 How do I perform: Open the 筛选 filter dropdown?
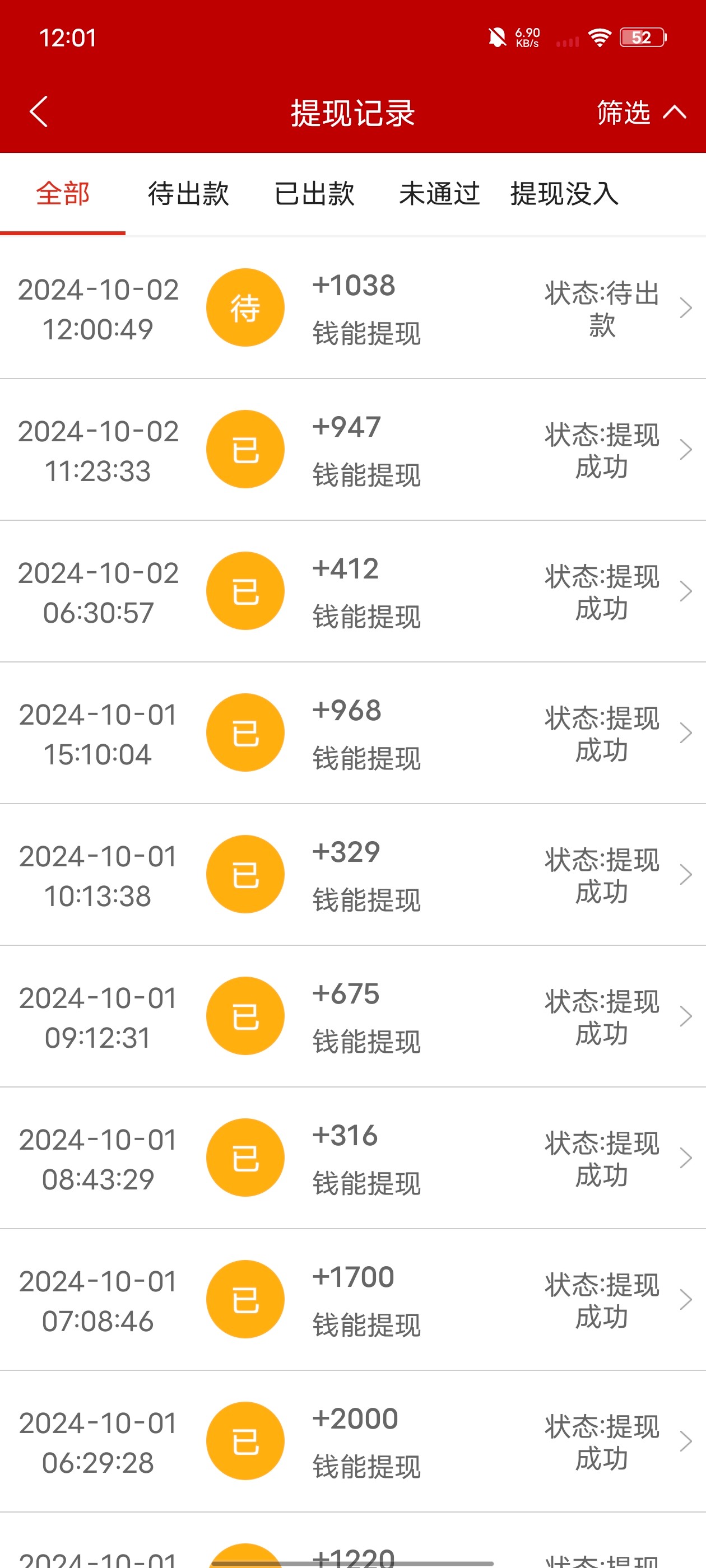pyautogui.click(x=640, y=113)
